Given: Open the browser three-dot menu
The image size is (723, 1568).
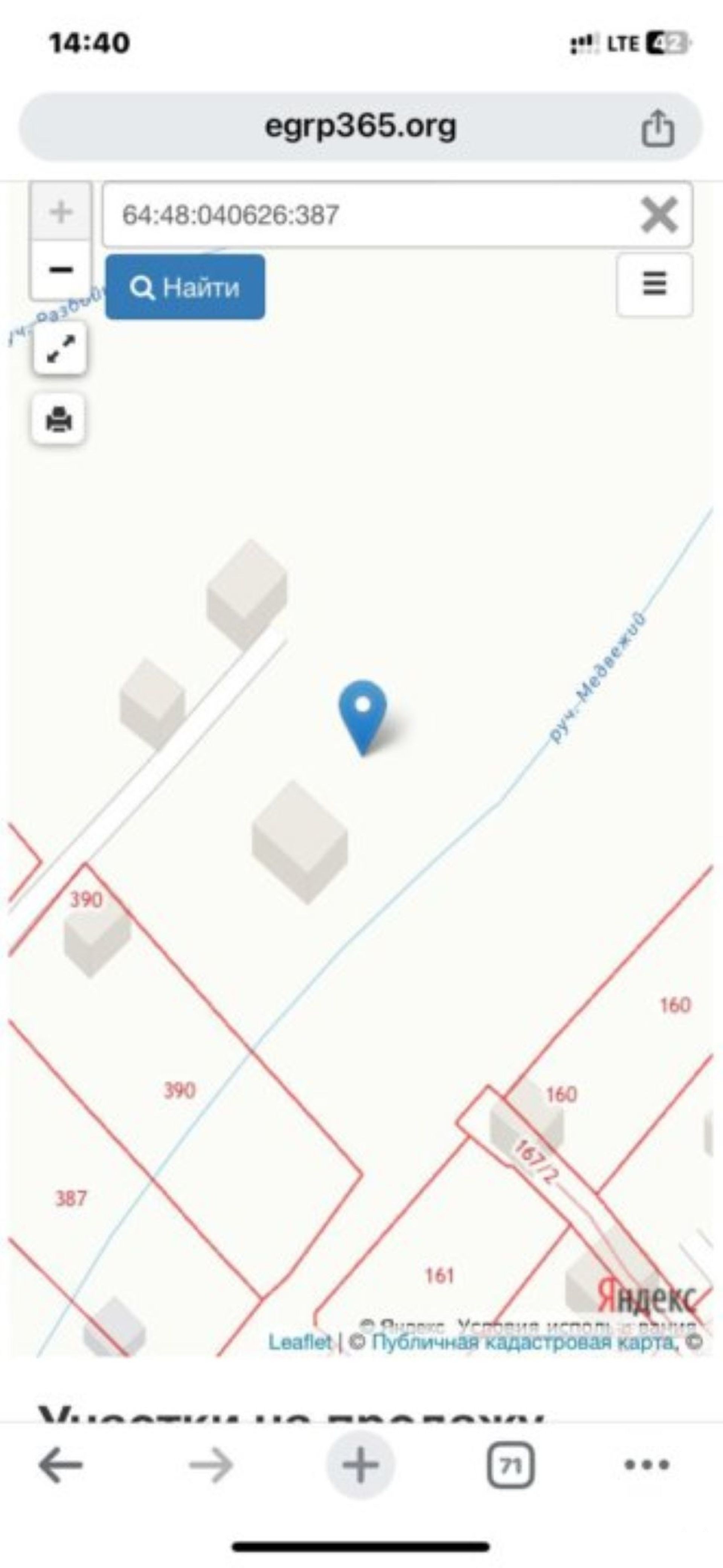Looking at the screenshot, I should pyautogui.click(x=647, y=1464).
